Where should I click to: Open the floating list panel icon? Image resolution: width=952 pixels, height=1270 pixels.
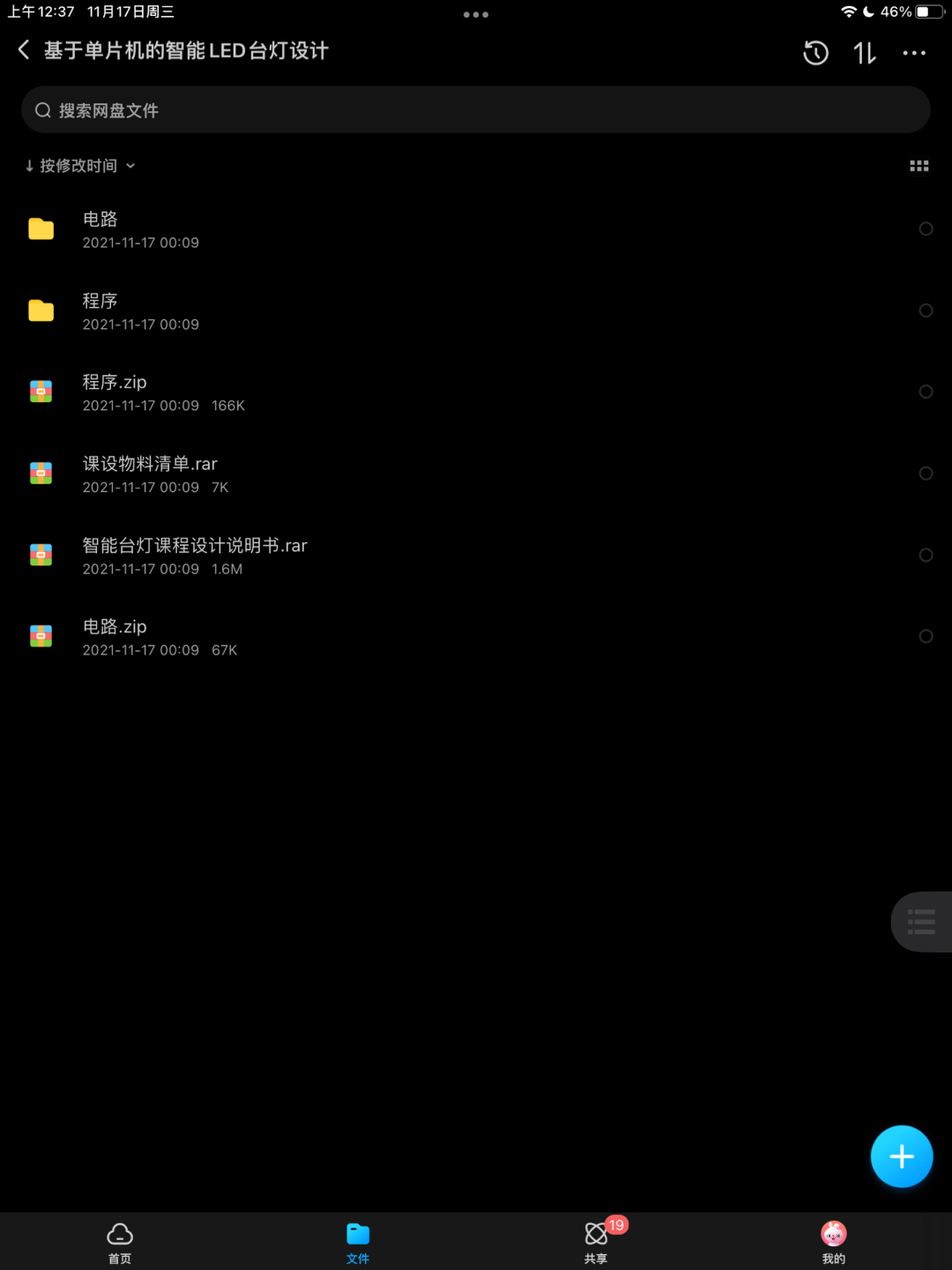coord(920,921)
